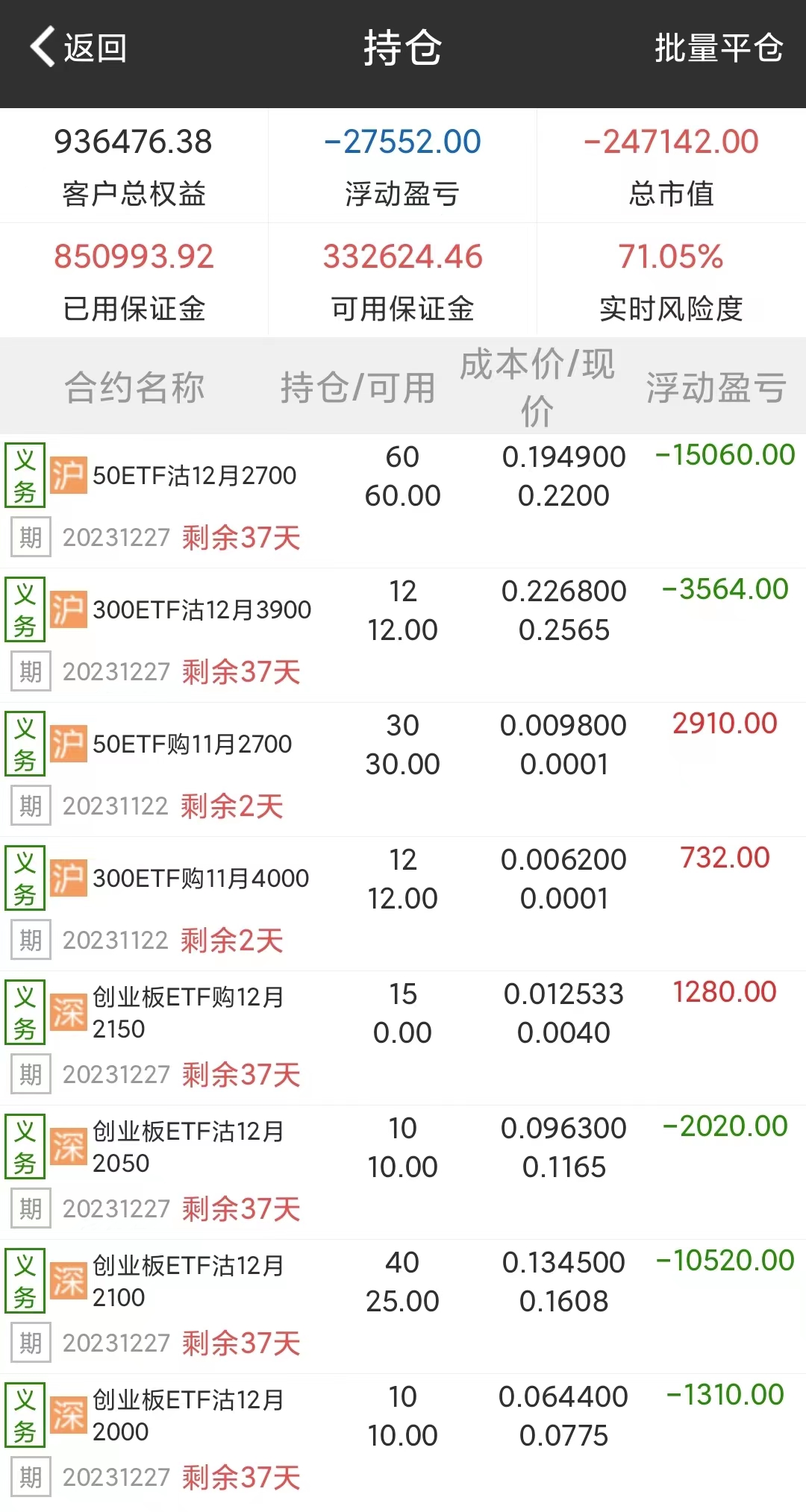Select the 创业板ETF沽12月2050 position
The width and height of the screenshot is (806, 1512).
[188, 1146]
